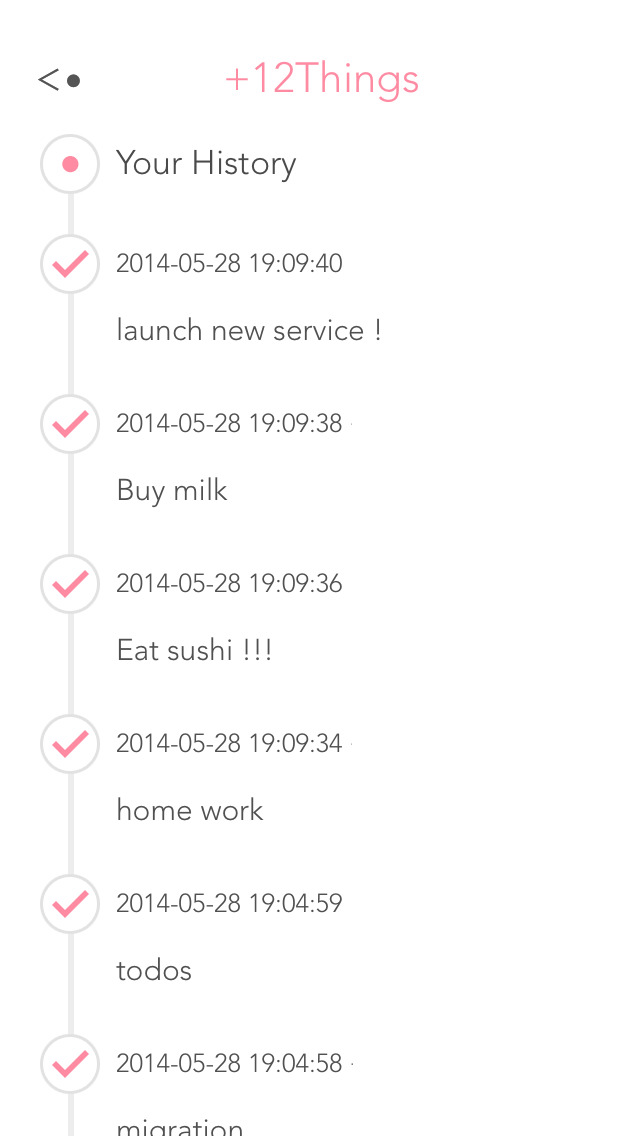
Task: Tap the +12Things title
Action: 322,80
